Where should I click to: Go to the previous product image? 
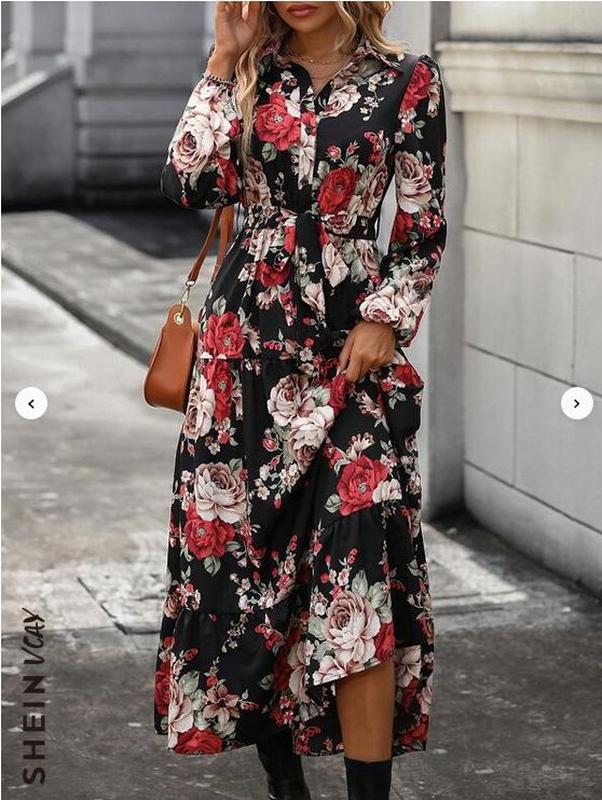click(31, 403)
